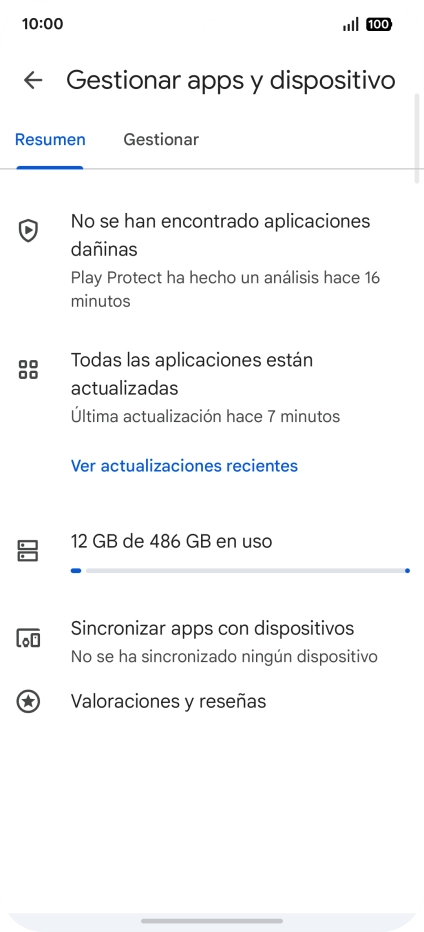The image size is (424, 932).
Task: Open Valoraciones y reseñas
Action: pyautogui.click(x=212, y=701)
